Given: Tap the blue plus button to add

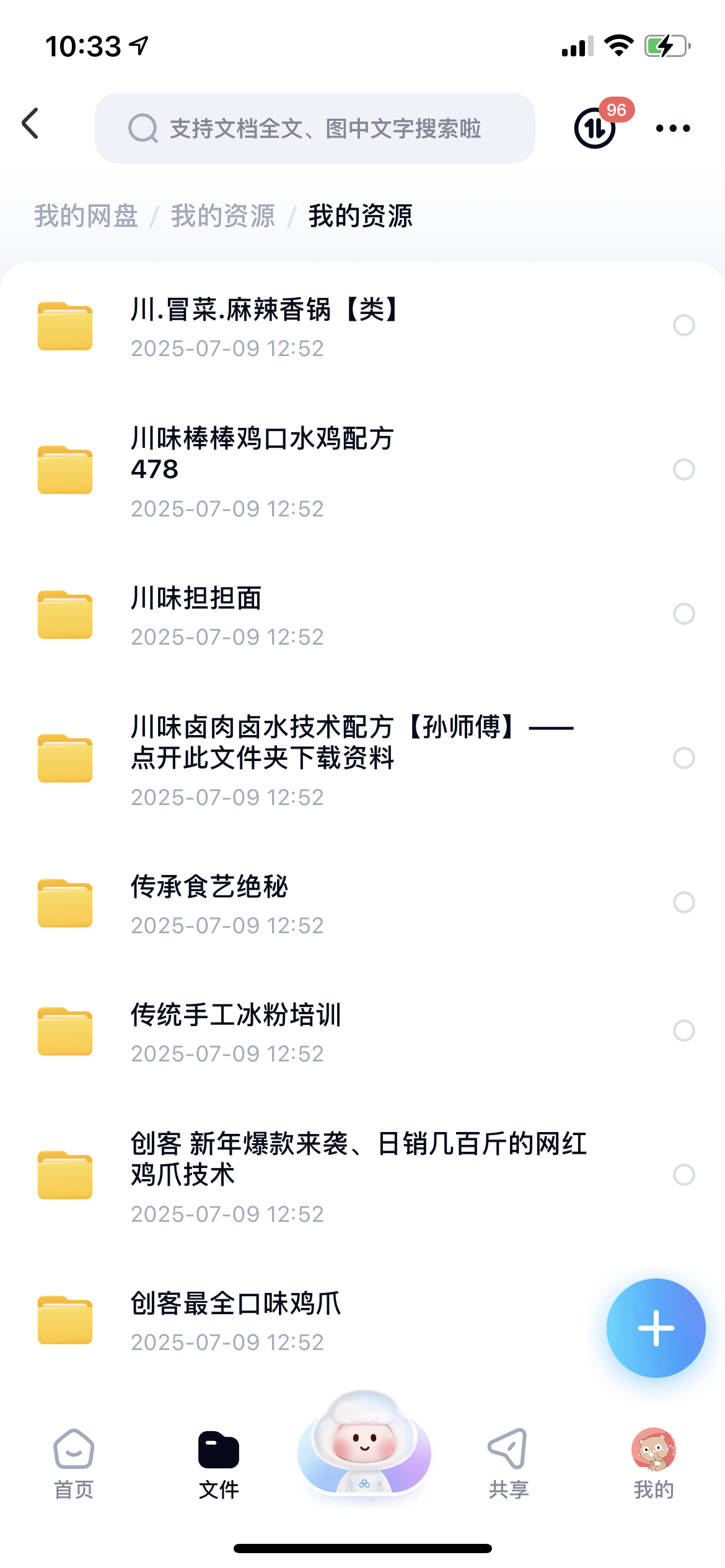Looking at the screenshot, I should pos(656,1328).
